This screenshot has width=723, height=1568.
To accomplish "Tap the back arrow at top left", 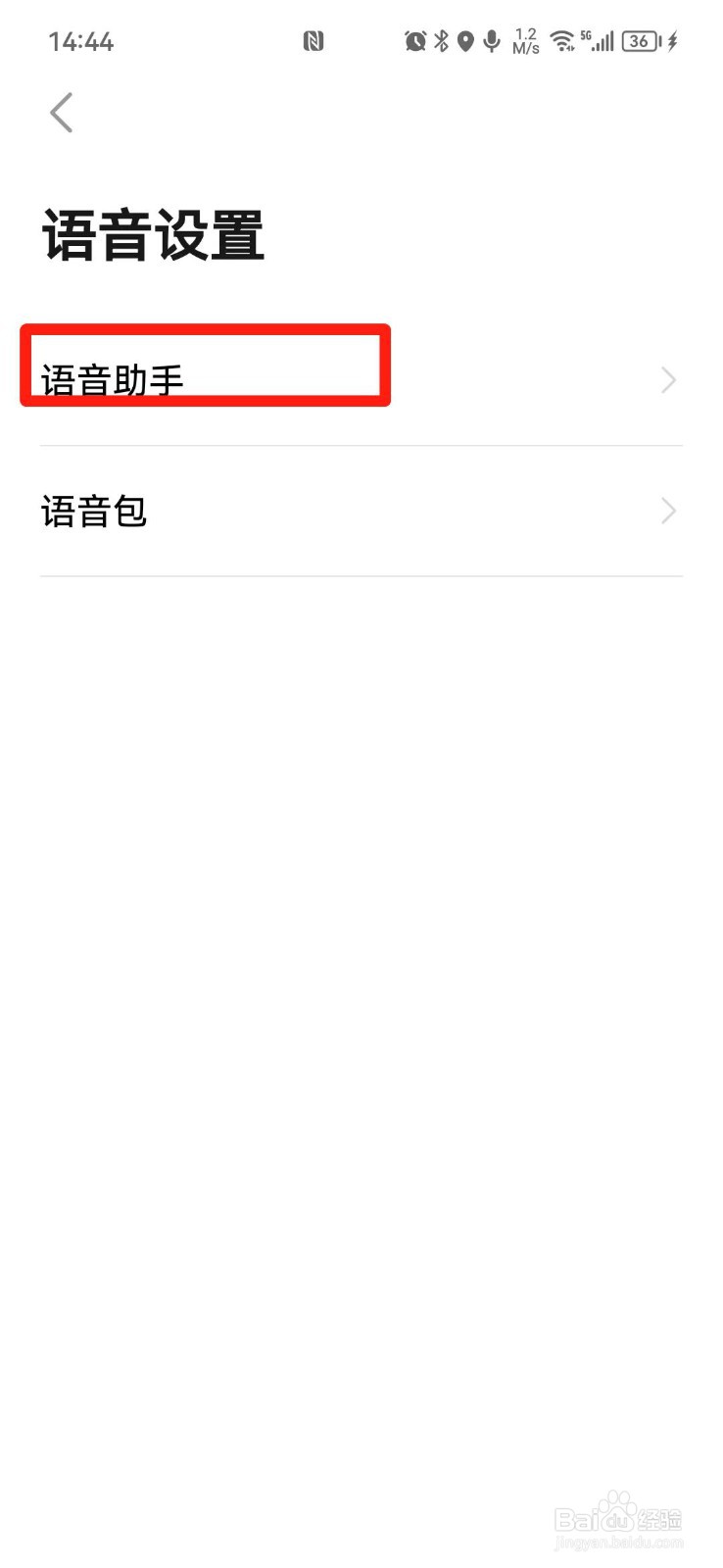I will point(61,112).
